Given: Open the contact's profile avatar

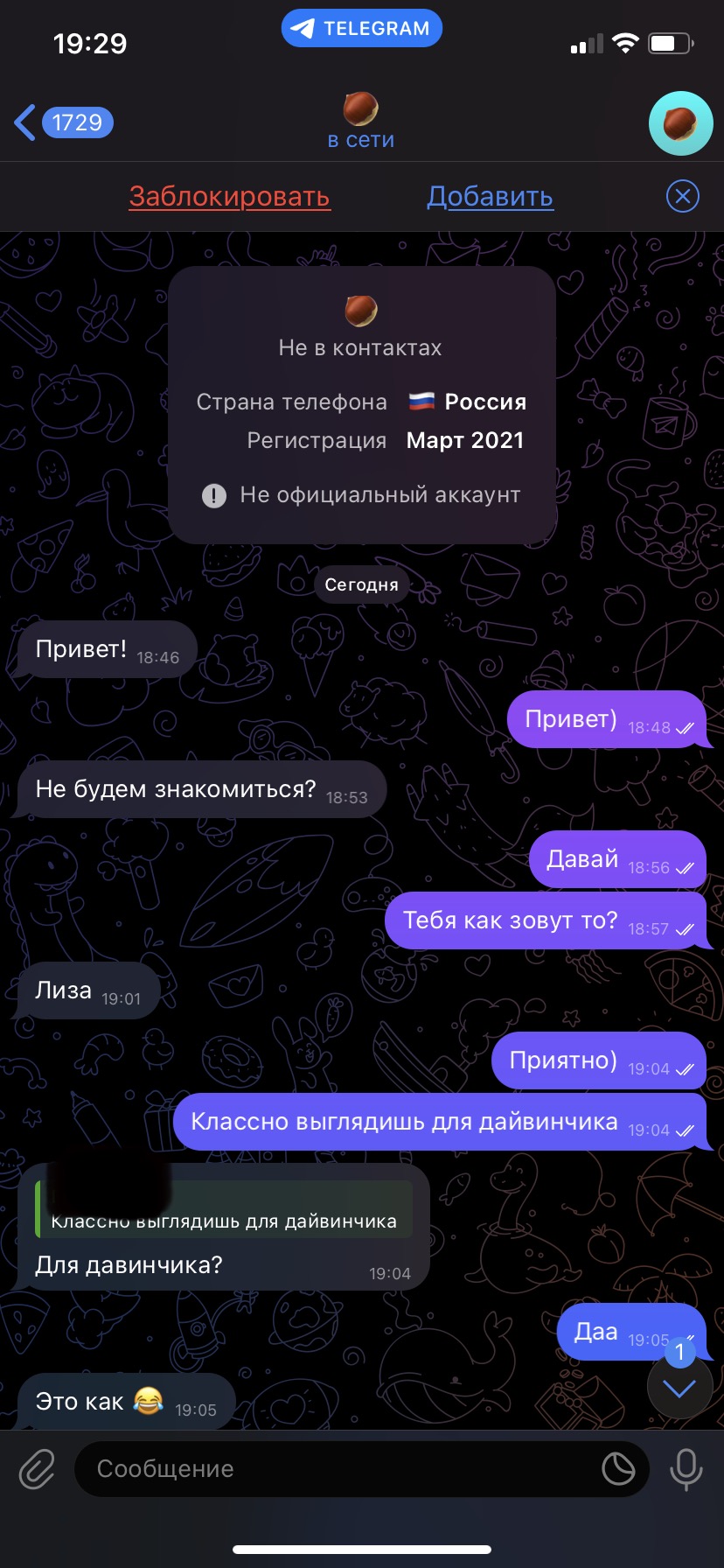Looking at the screenshot, I should [680, 123].
